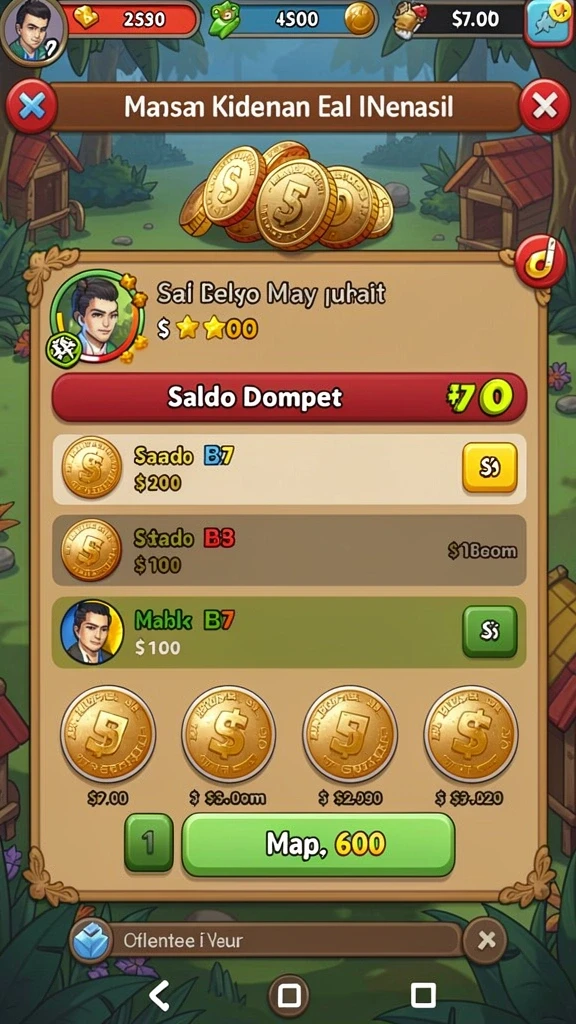This screenshot has height=1024, width=576.
Task: Tap the small green 1 button
Action: (x=149, y=842)
